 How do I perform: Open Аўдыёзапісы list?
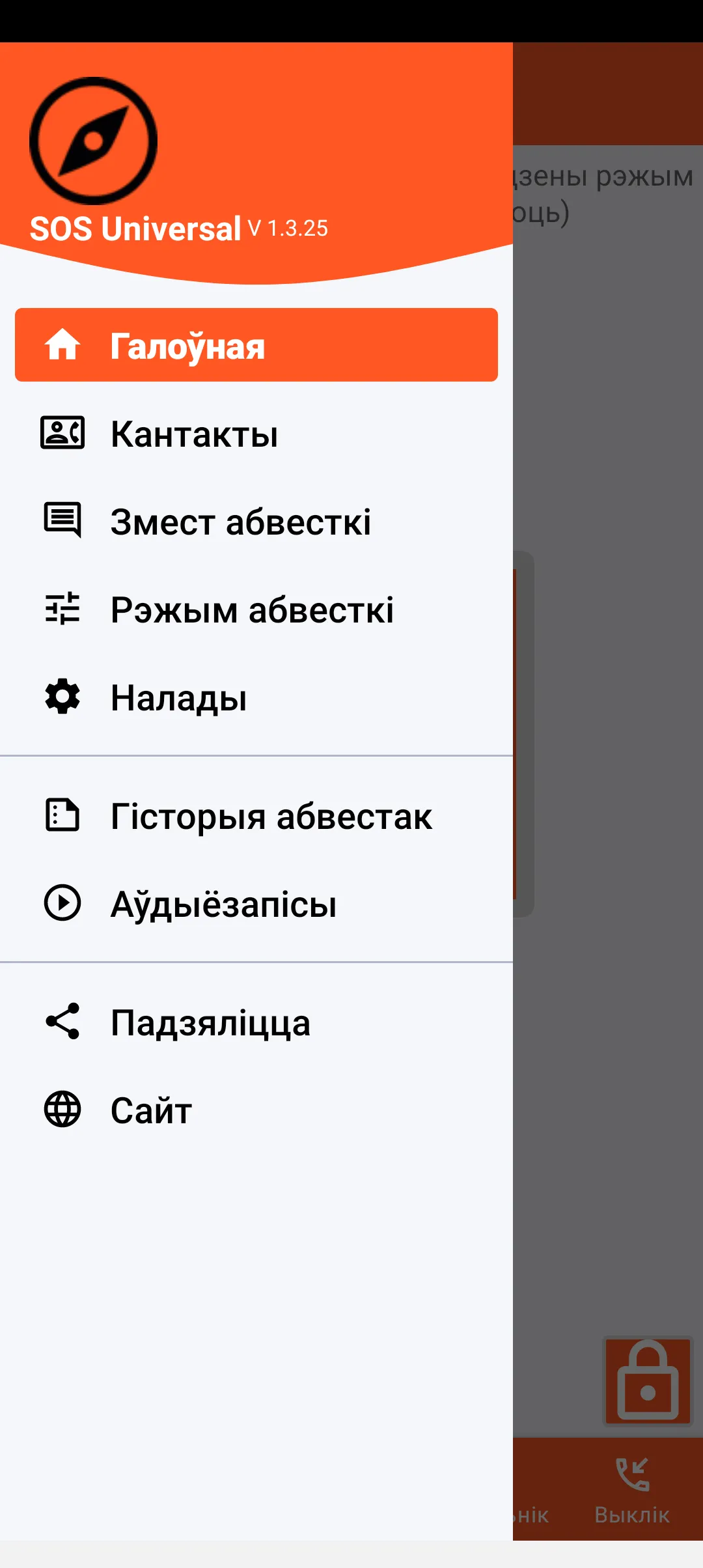(x=256, y=904)
